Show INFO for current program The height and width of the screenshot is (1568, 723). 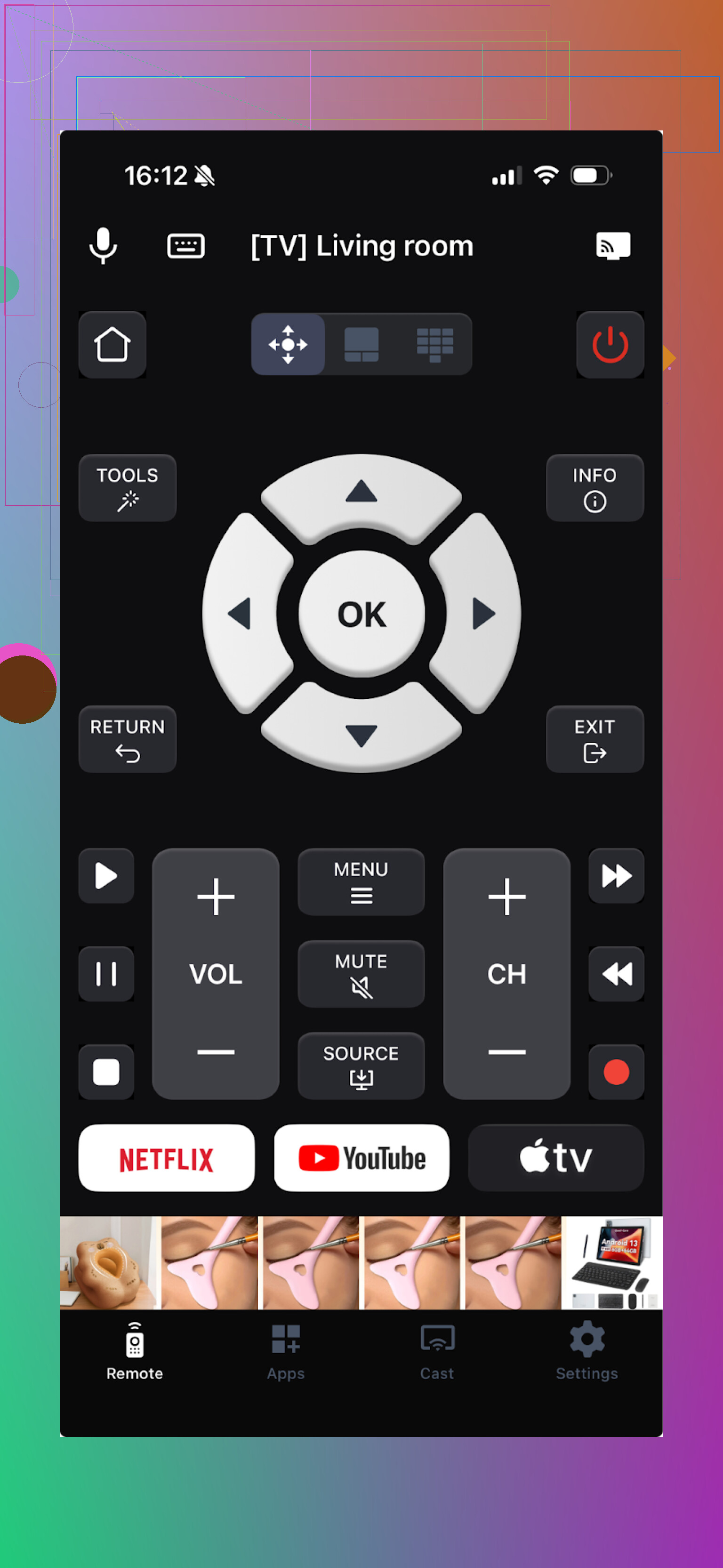[594, 487]
